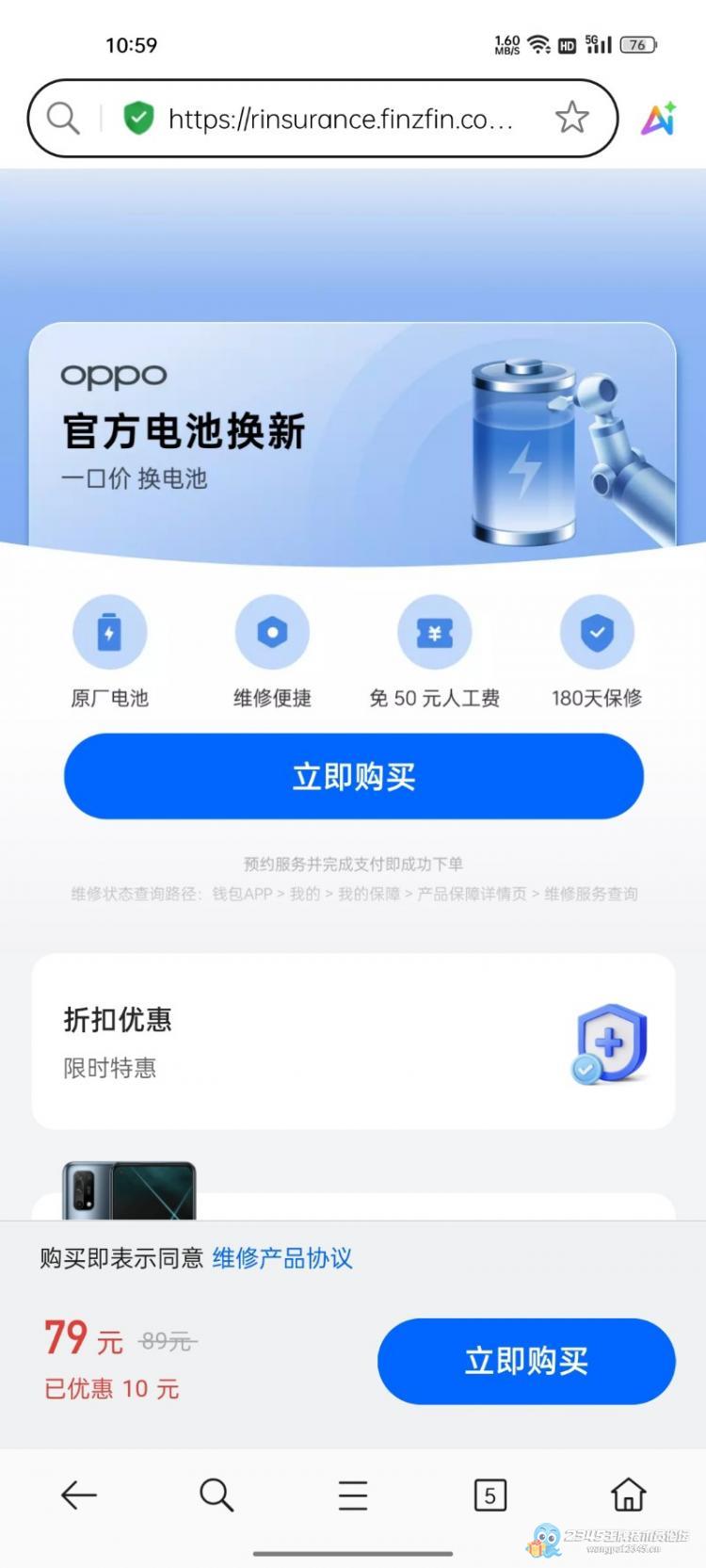
Task: Tap the large 立即购买 button under features
Action: tap(353, 777)
